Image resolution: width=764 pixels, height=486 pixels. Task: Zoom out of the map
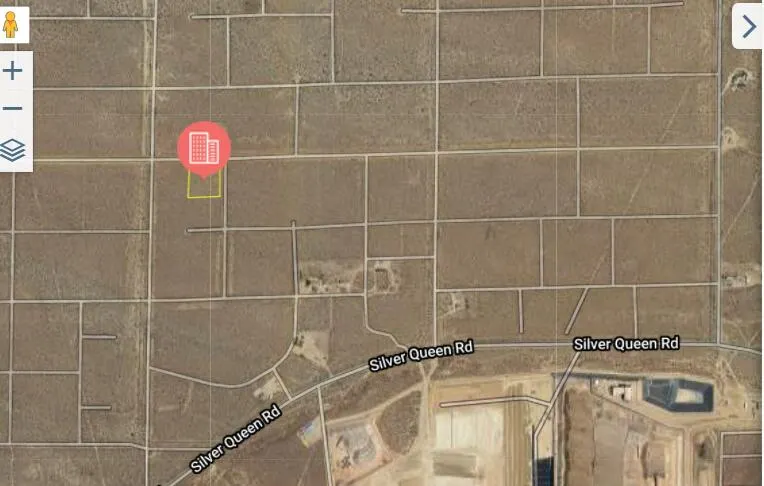pyautogui.click(x=13, y=109)
